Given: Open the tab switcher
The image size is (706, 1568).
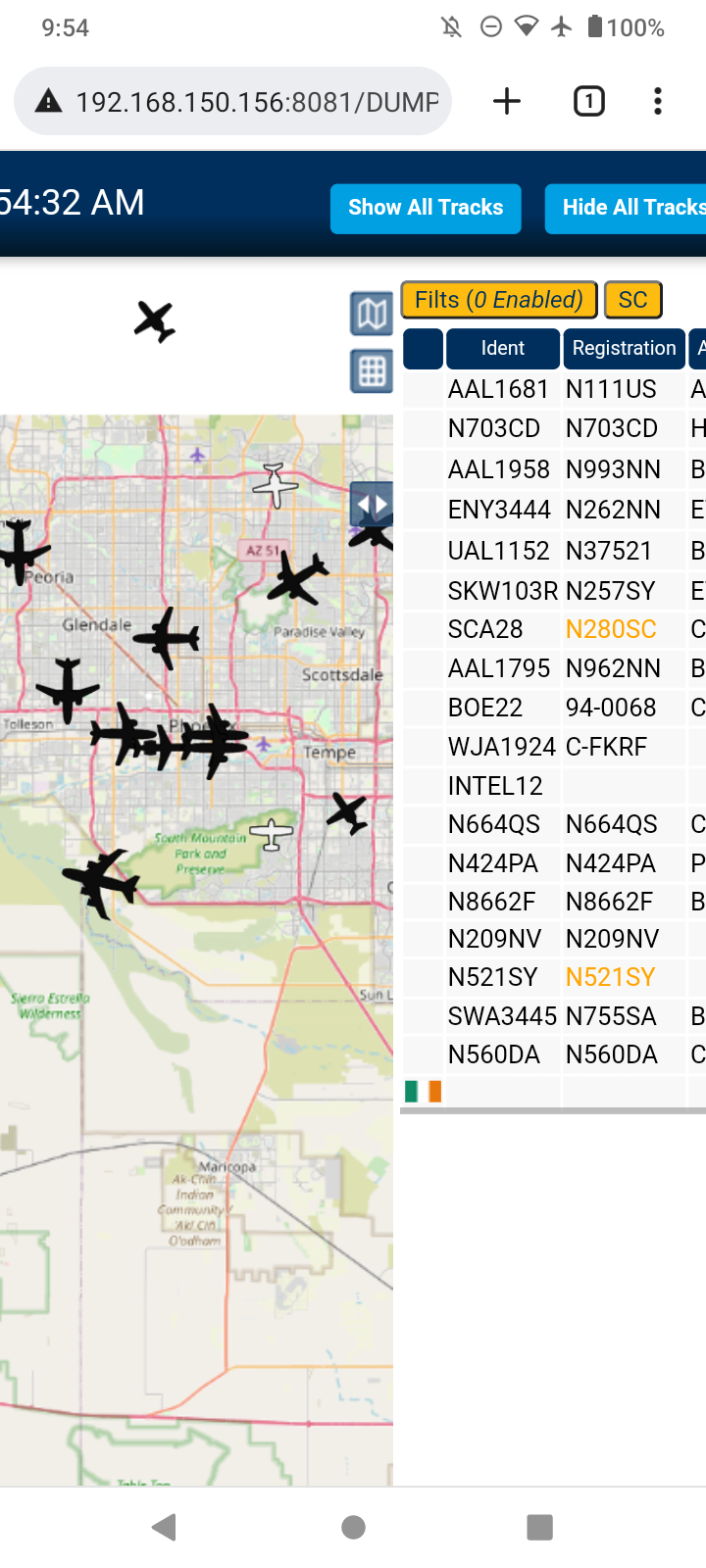Looking at the screenshot, I should coord(588,101).
